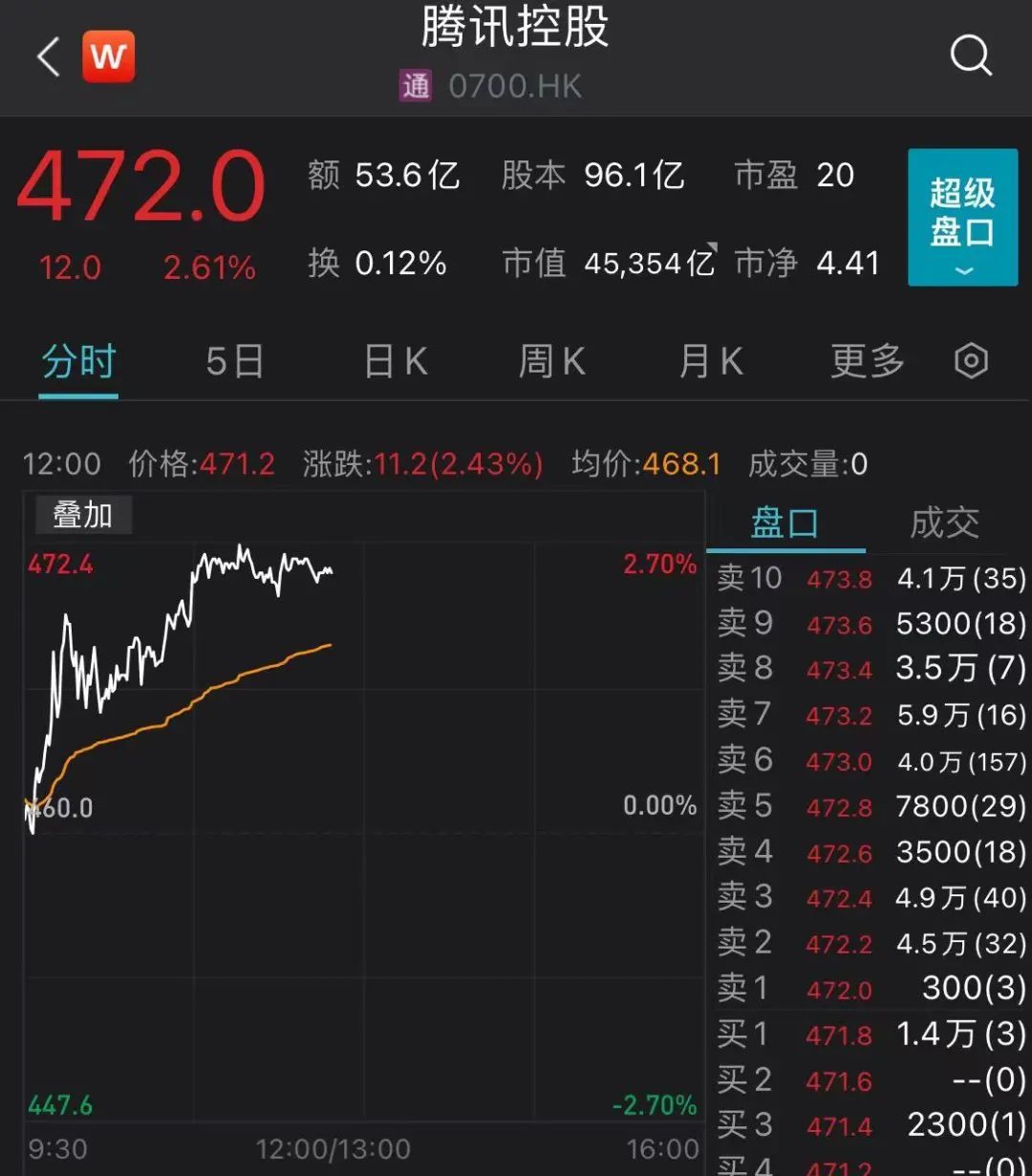The height and width of the screenshot is (1176, 1032).
Task: Switch to the 5日 chart tab
Action: 234,362
